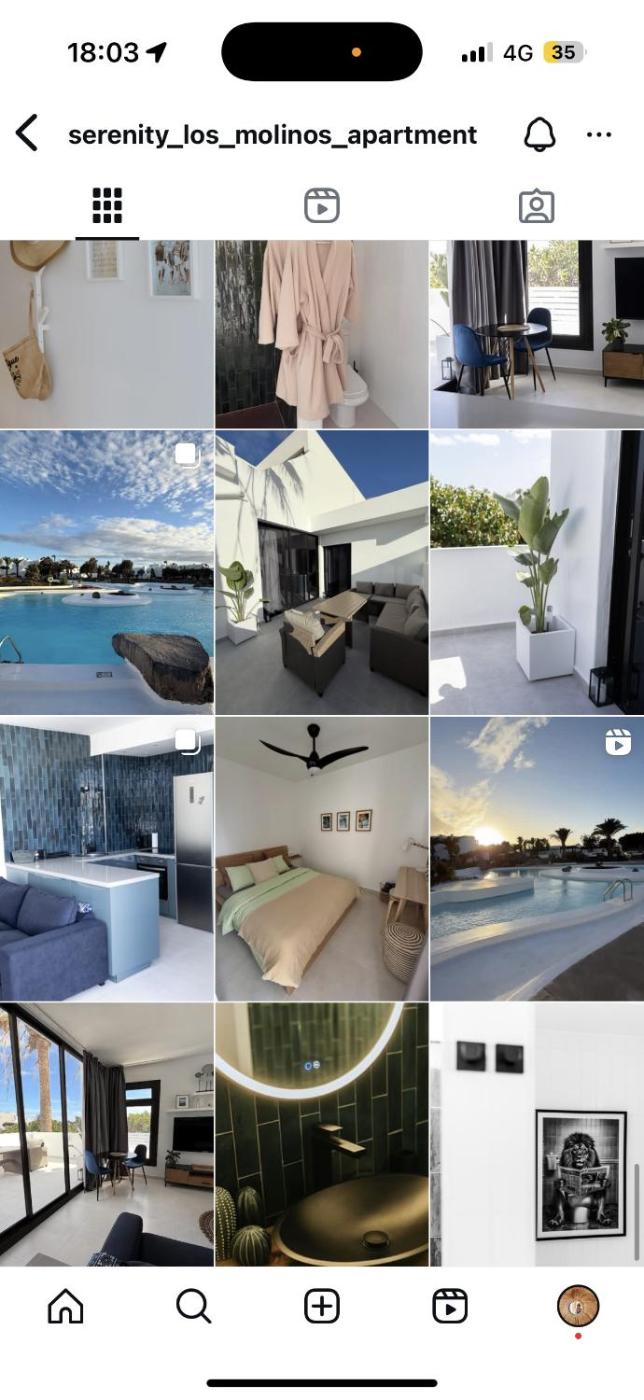Open your own profile avatar tab
The image size is (644, 1400).
pyautogui.click(x=577, y=1305)
